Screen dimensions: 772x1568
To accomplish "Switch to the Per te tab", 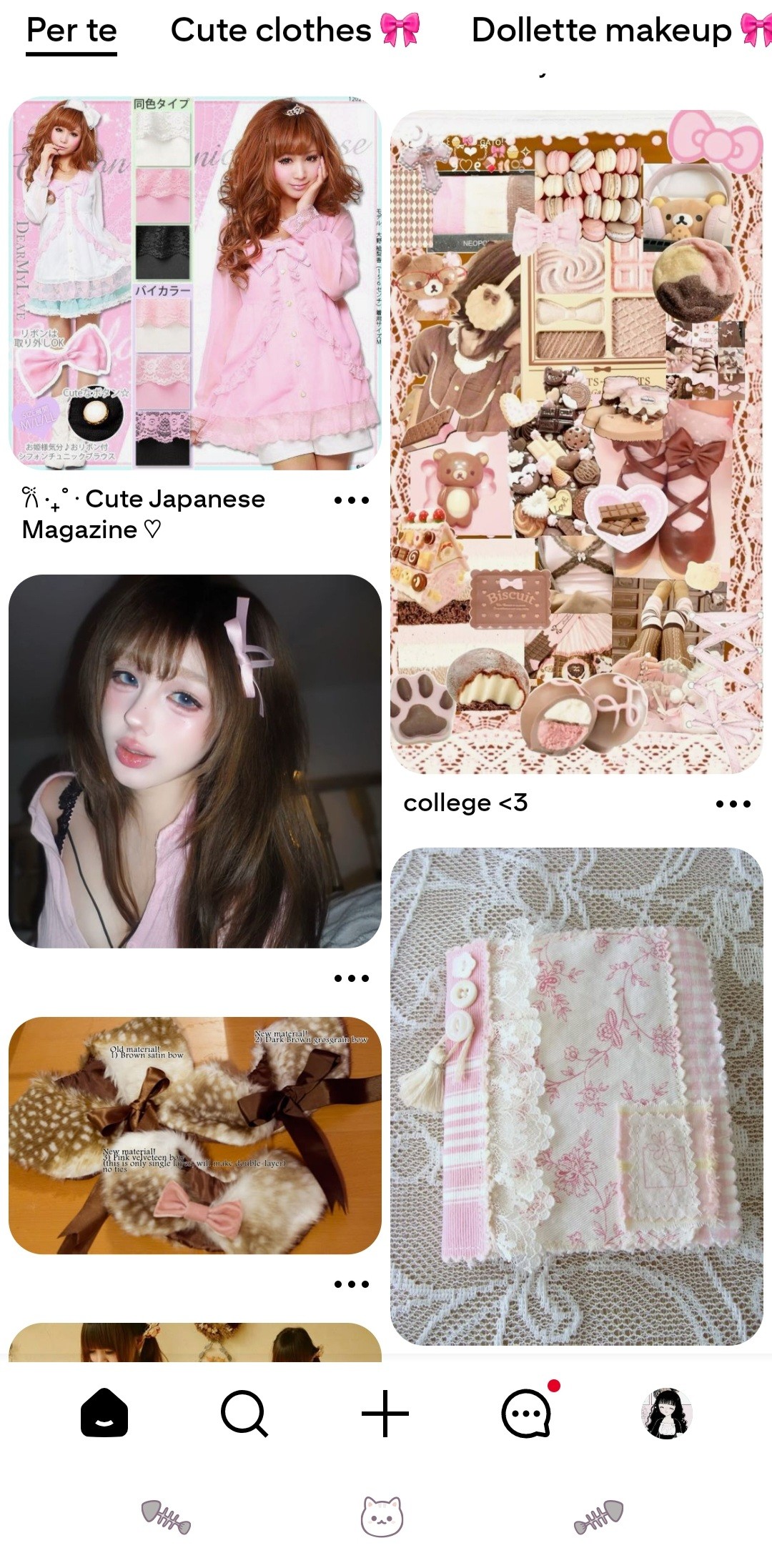I will pyautogui.click(x=71, y=31).
